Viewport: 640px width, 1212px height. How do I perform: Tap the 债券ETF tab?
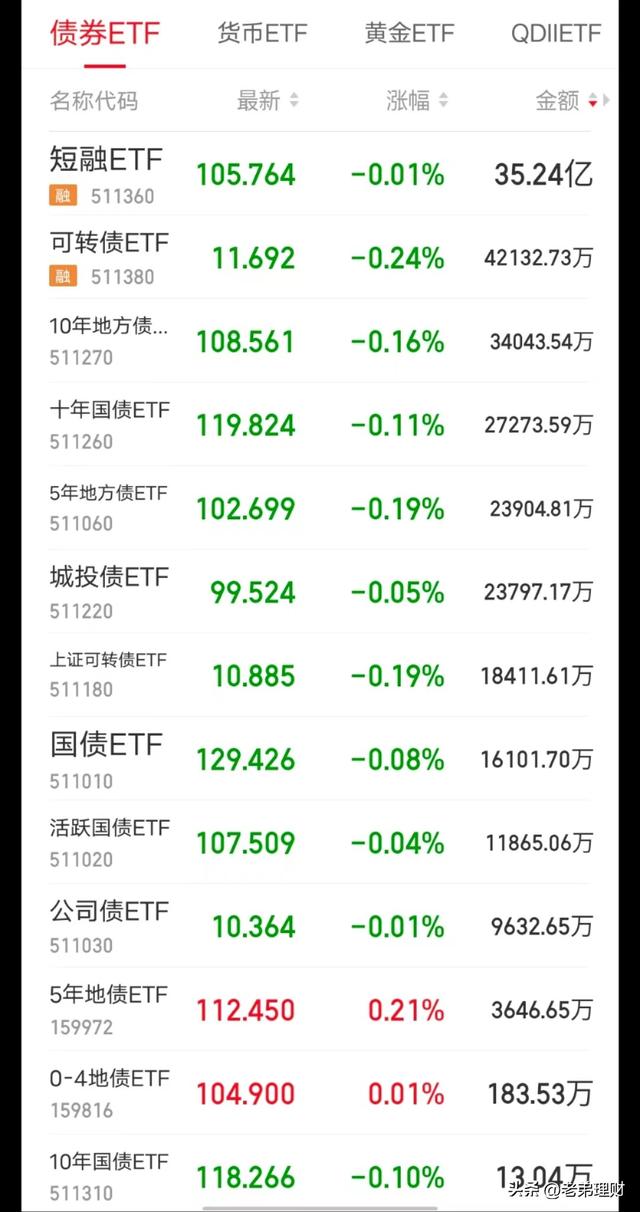click(105, 33)
